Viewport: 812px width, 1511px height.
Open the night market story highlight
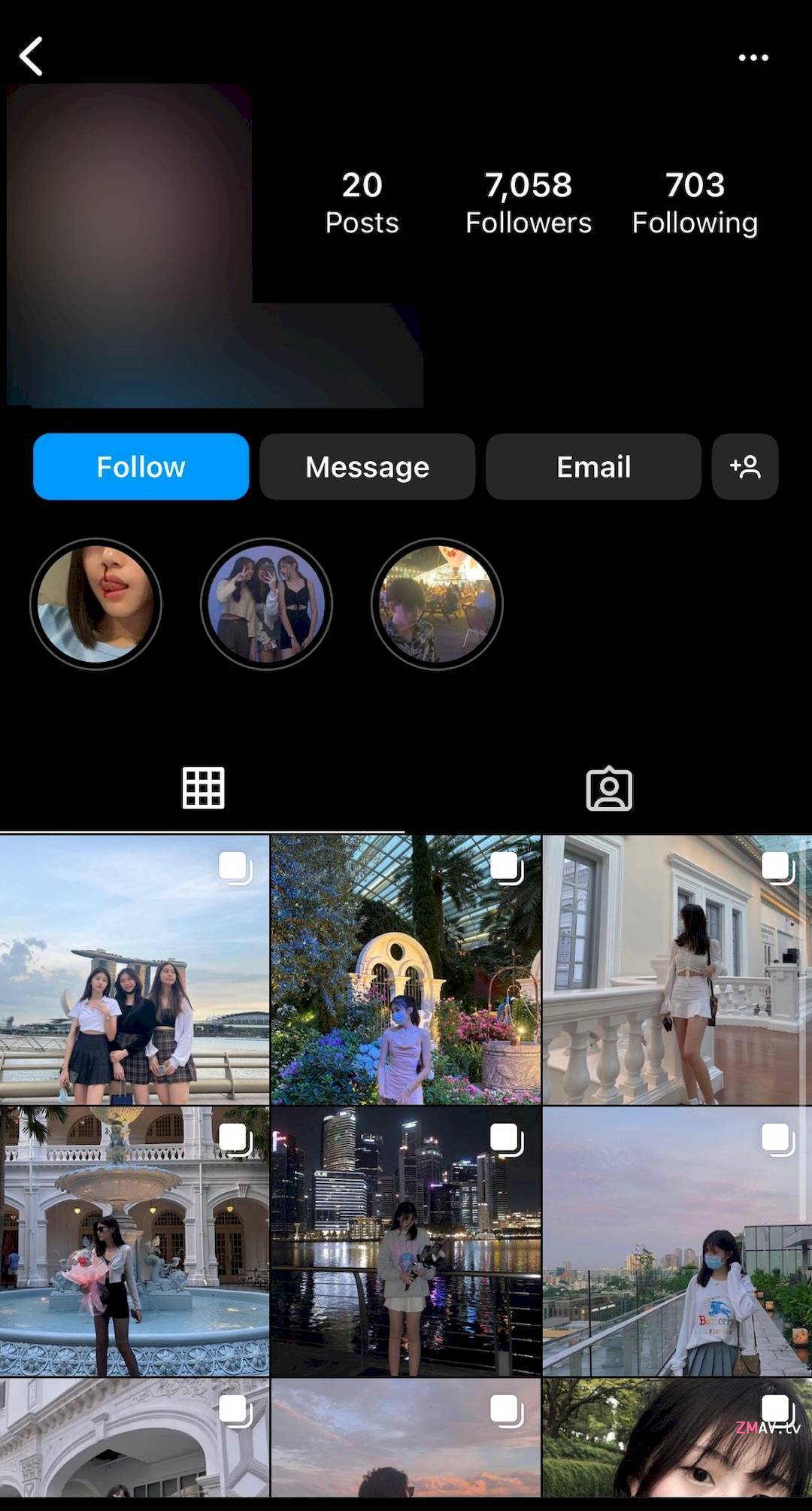(437, 604)
